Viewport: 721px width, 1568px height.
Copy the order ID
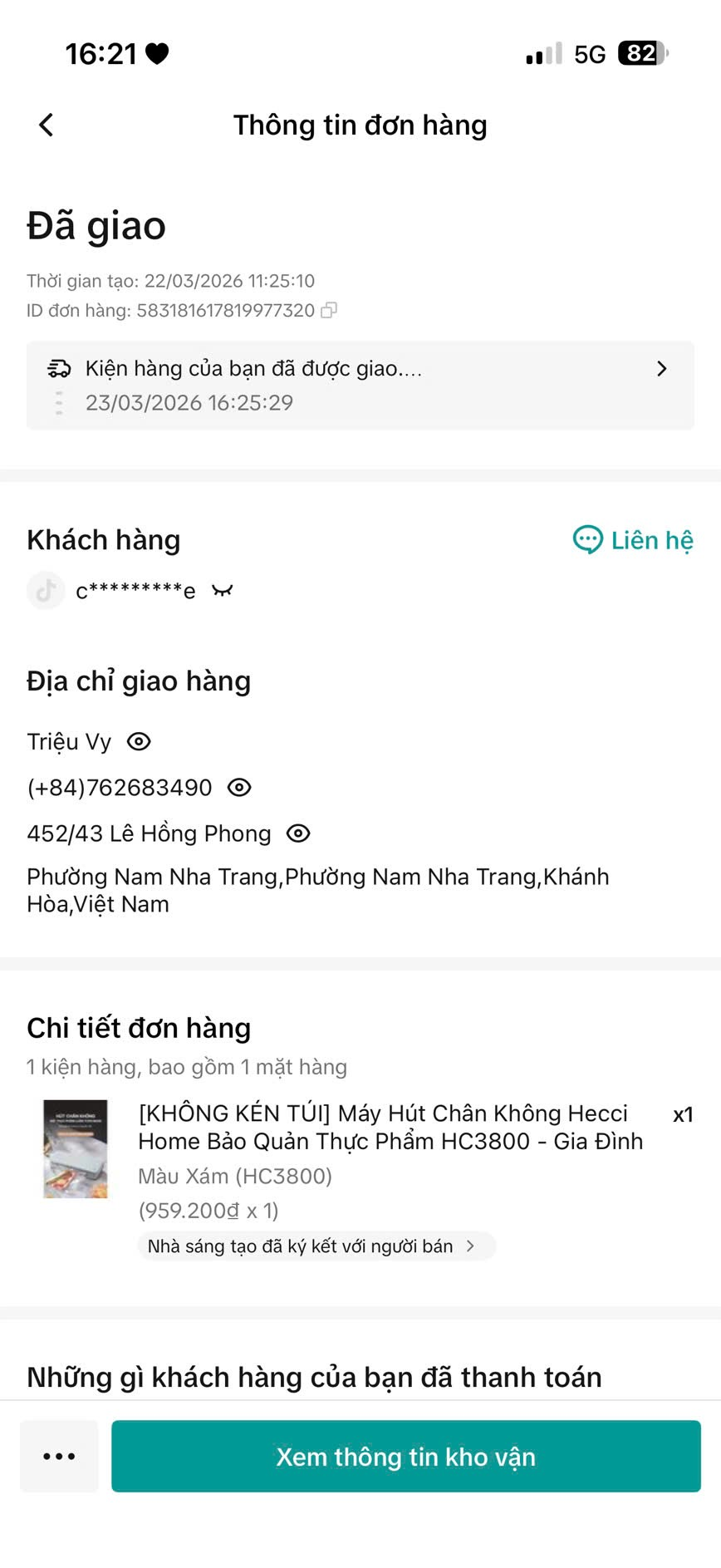[329, 310]
